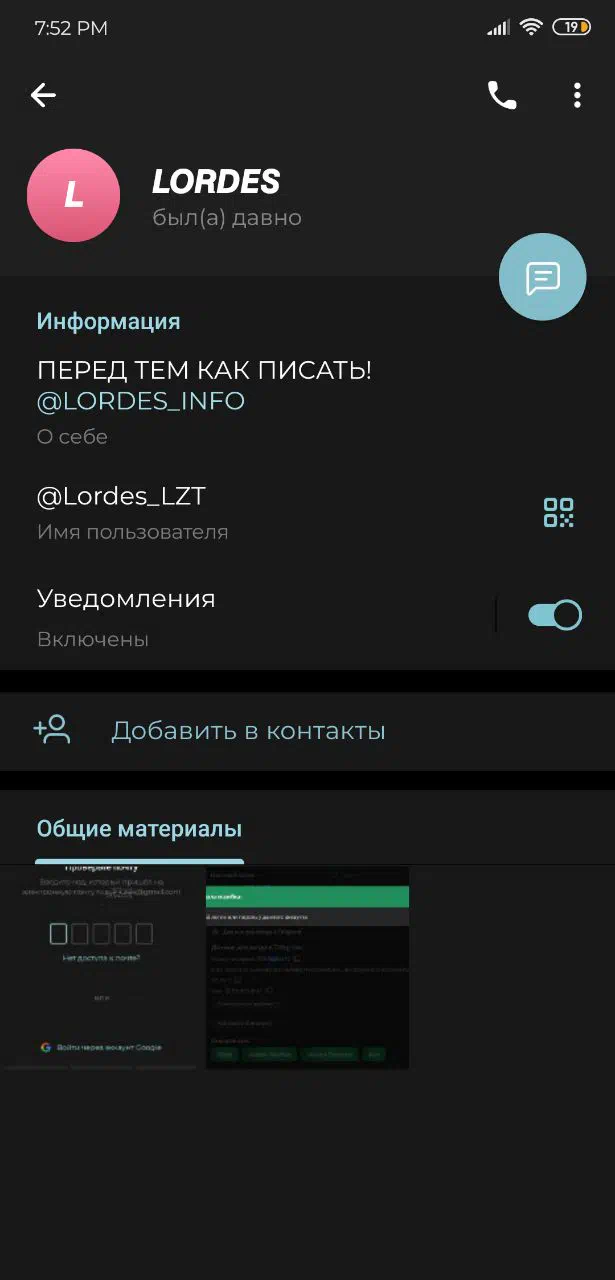Add LORDES to contacts
Image resolution: width=615 pixels, height=1280 pixels.
coord(307,731)
